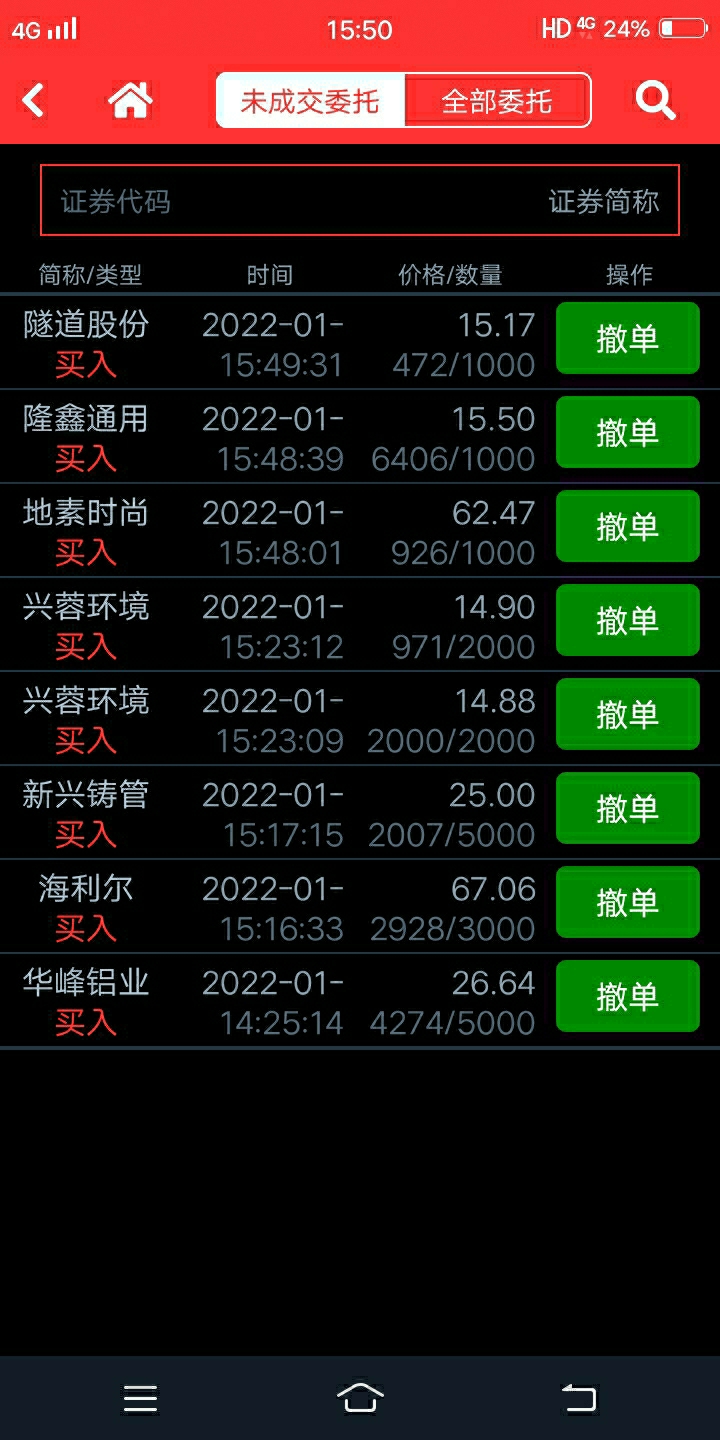This screenshot has width=720, height=1440.
Task: Open the search magnifier icon
Action: tap(656, 100)
